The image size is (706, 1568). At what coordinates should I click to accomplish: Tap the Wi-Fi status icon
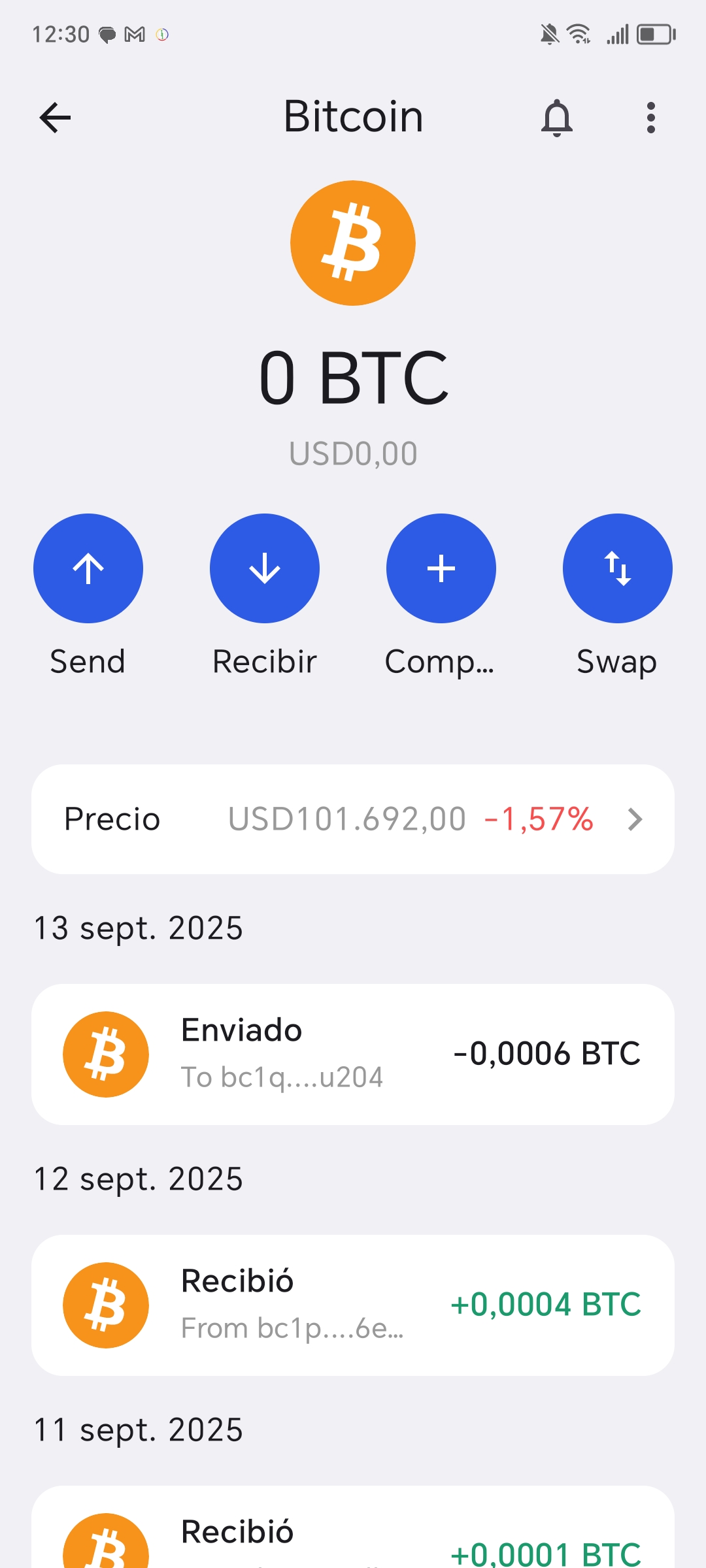point(578,33)
